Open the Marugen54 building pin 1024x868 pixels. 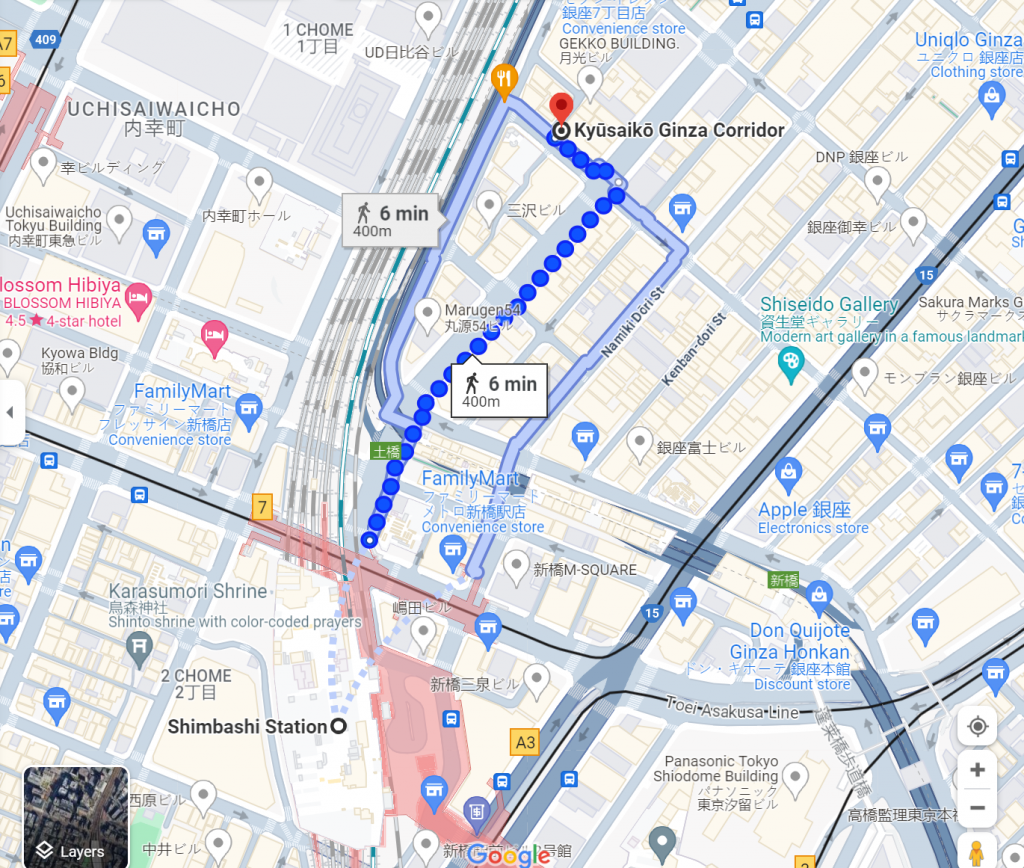coord(429,311)
